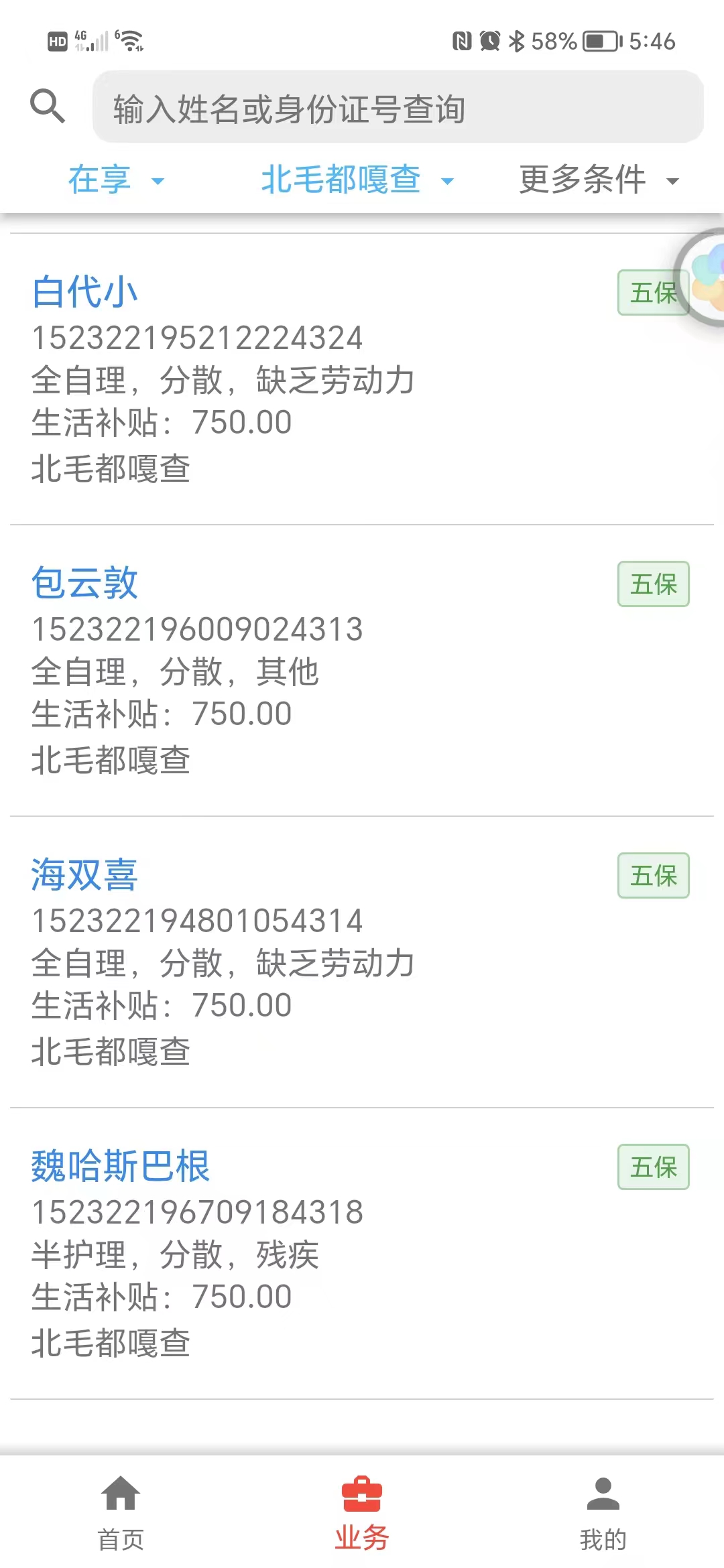Select the 魏哈斯巴根 entry
The width and height of the screenshot is (724, 1568).
[362, 1254]
